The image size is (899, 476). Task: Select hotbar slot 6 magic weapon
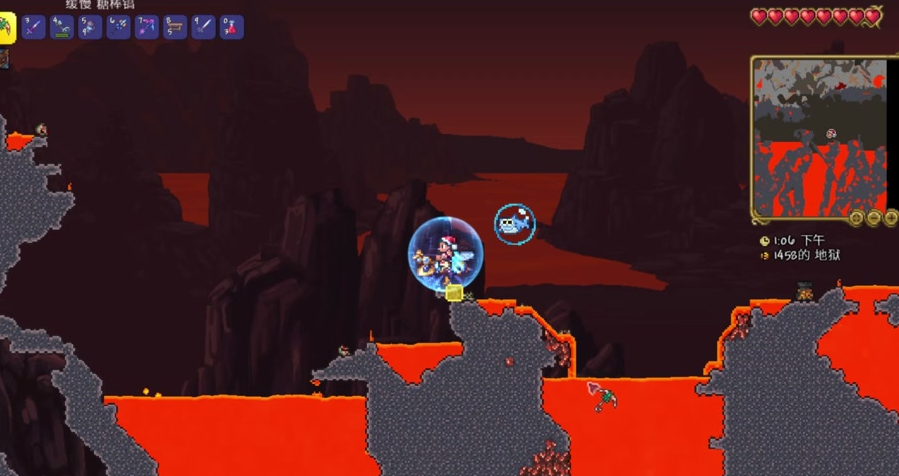(119, 27)
